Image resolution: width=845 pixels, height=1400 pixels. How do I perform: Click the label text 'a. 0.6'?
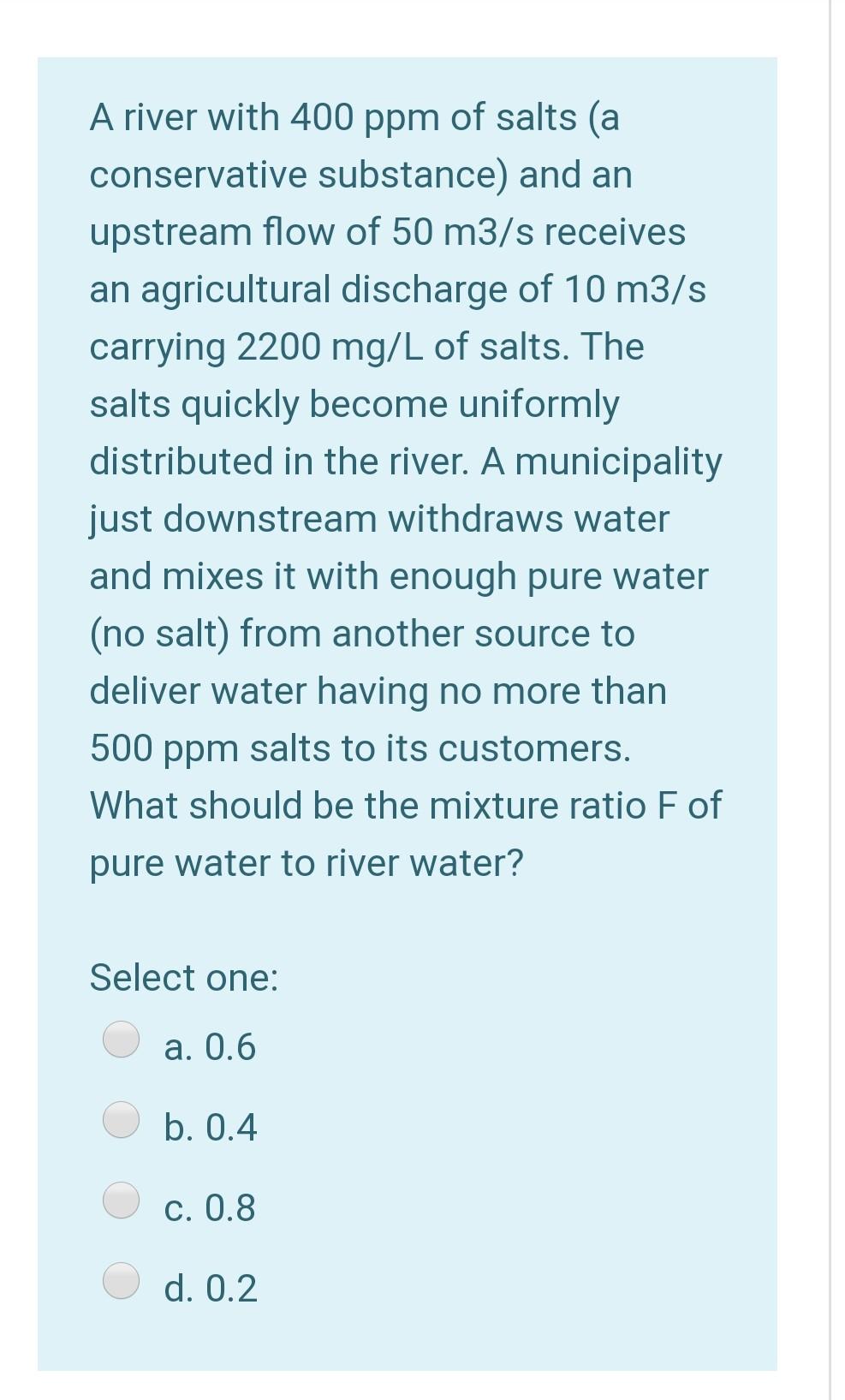pos(210,1046)
